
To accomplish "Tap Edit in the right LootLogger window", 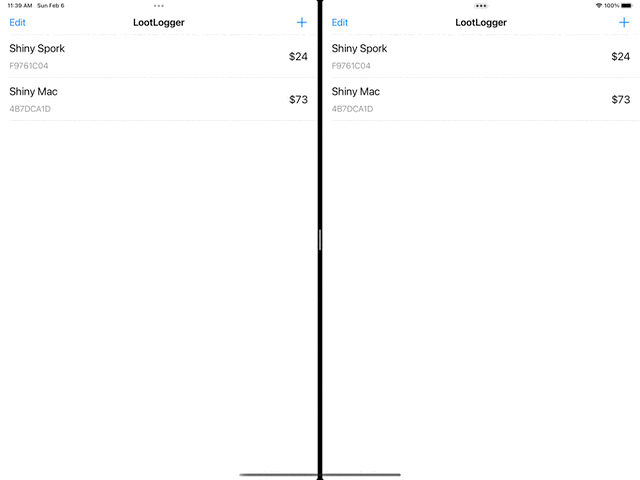I will point(340,22).
